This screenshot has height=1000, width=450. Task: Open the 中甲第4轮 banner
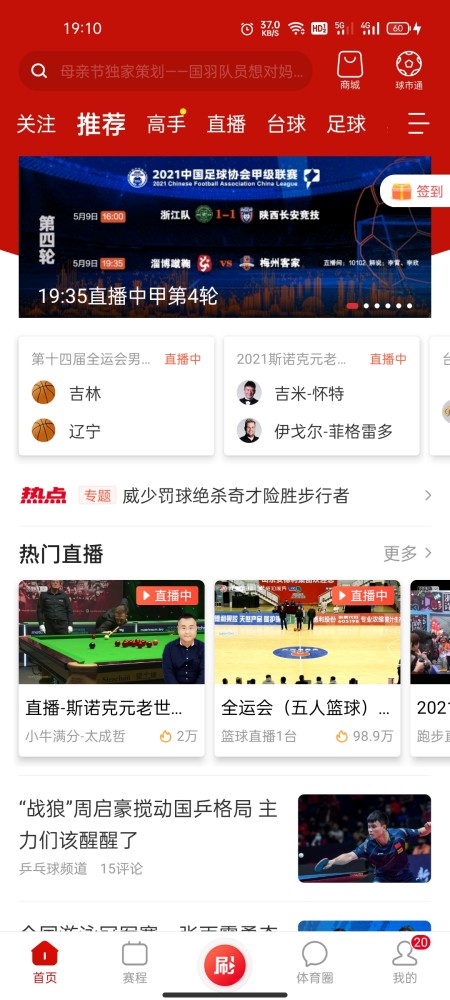pyautogui.click(x=225, y=237)
